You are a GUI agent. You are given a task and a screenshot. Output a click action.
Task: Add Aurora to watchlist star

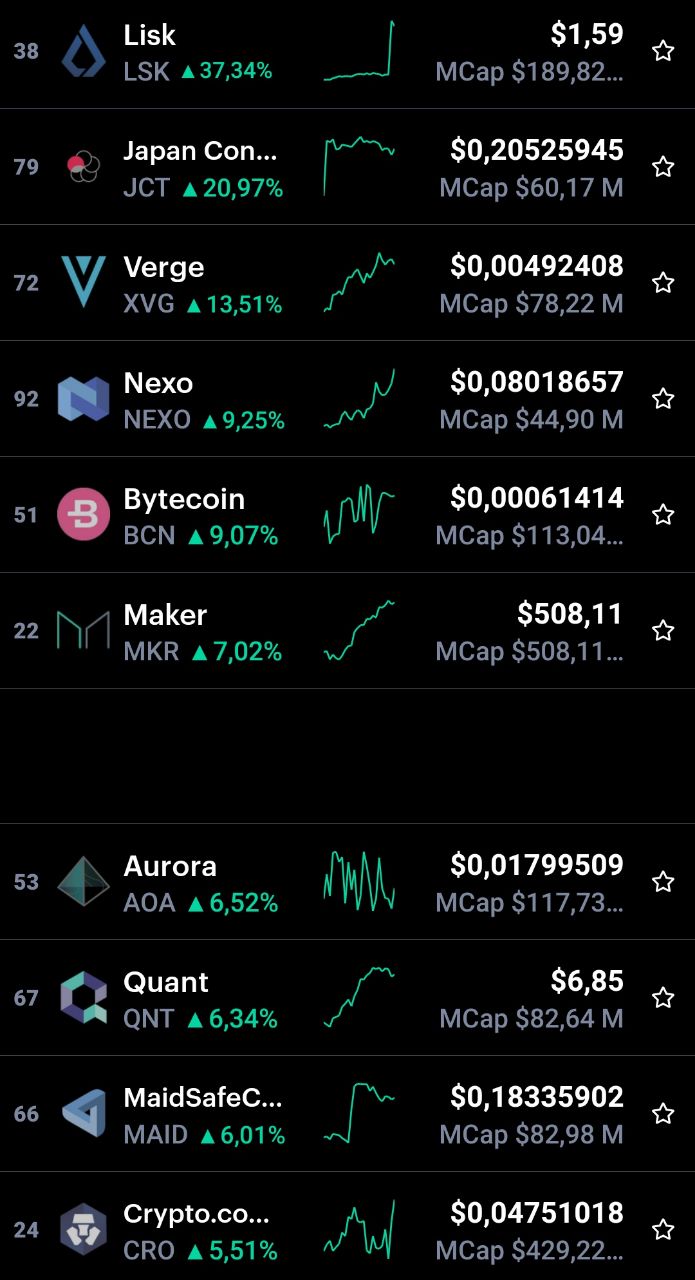coord(663,882)
